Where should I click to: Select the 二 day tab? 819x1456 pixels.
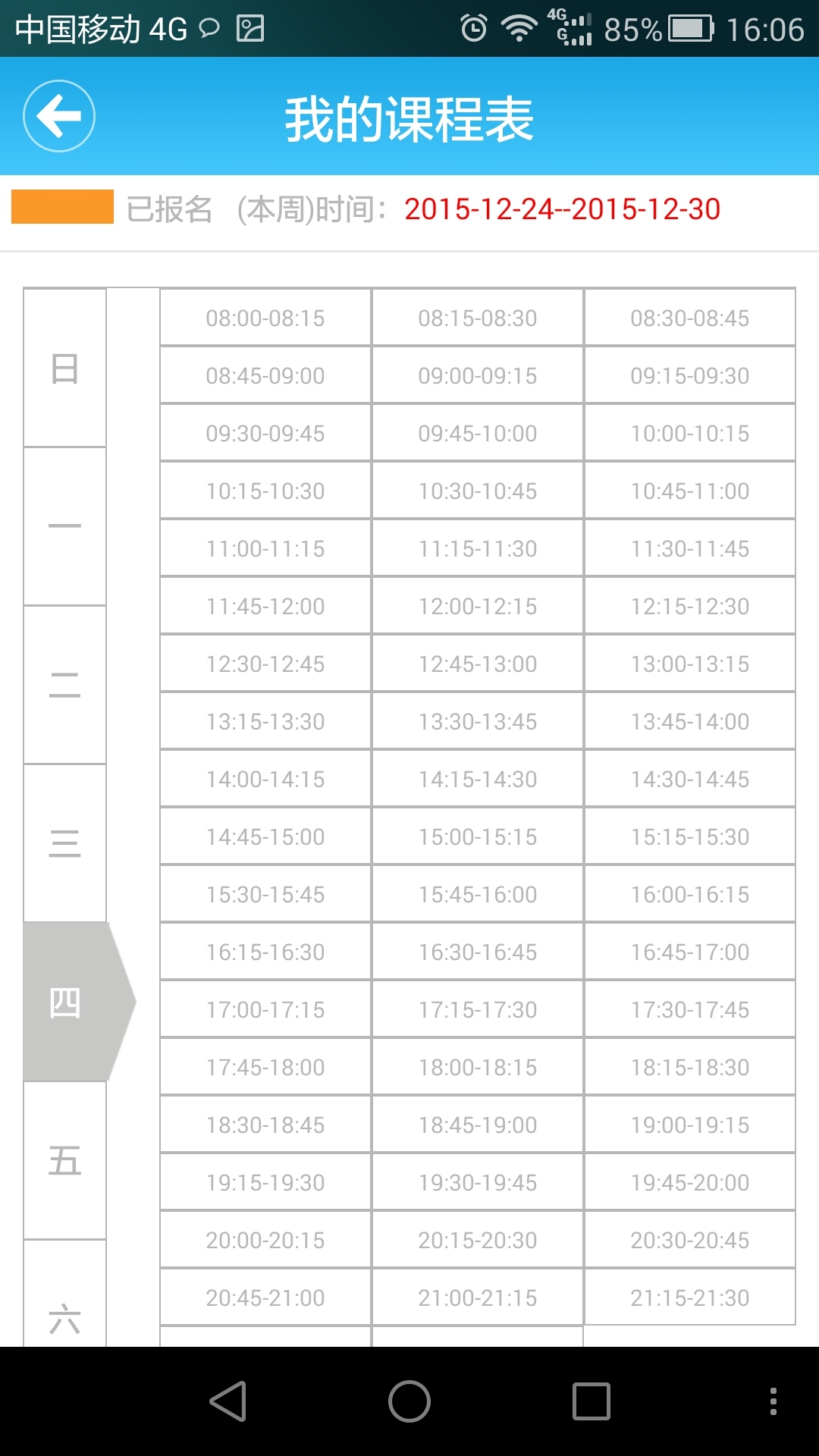[64, 685]
